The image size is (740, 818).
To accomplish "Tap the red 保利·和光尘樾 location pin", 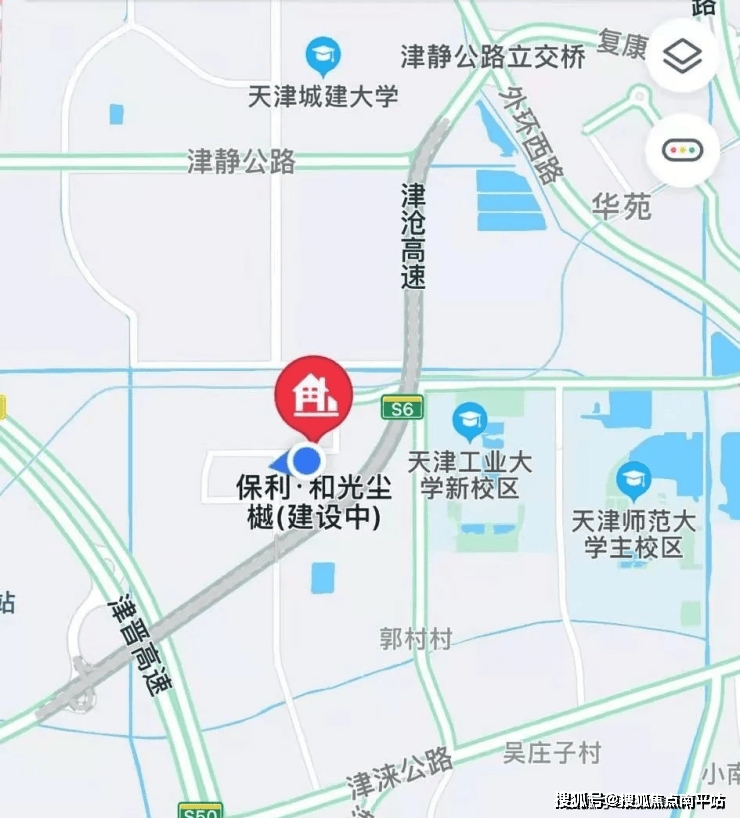I will [314, 395].
